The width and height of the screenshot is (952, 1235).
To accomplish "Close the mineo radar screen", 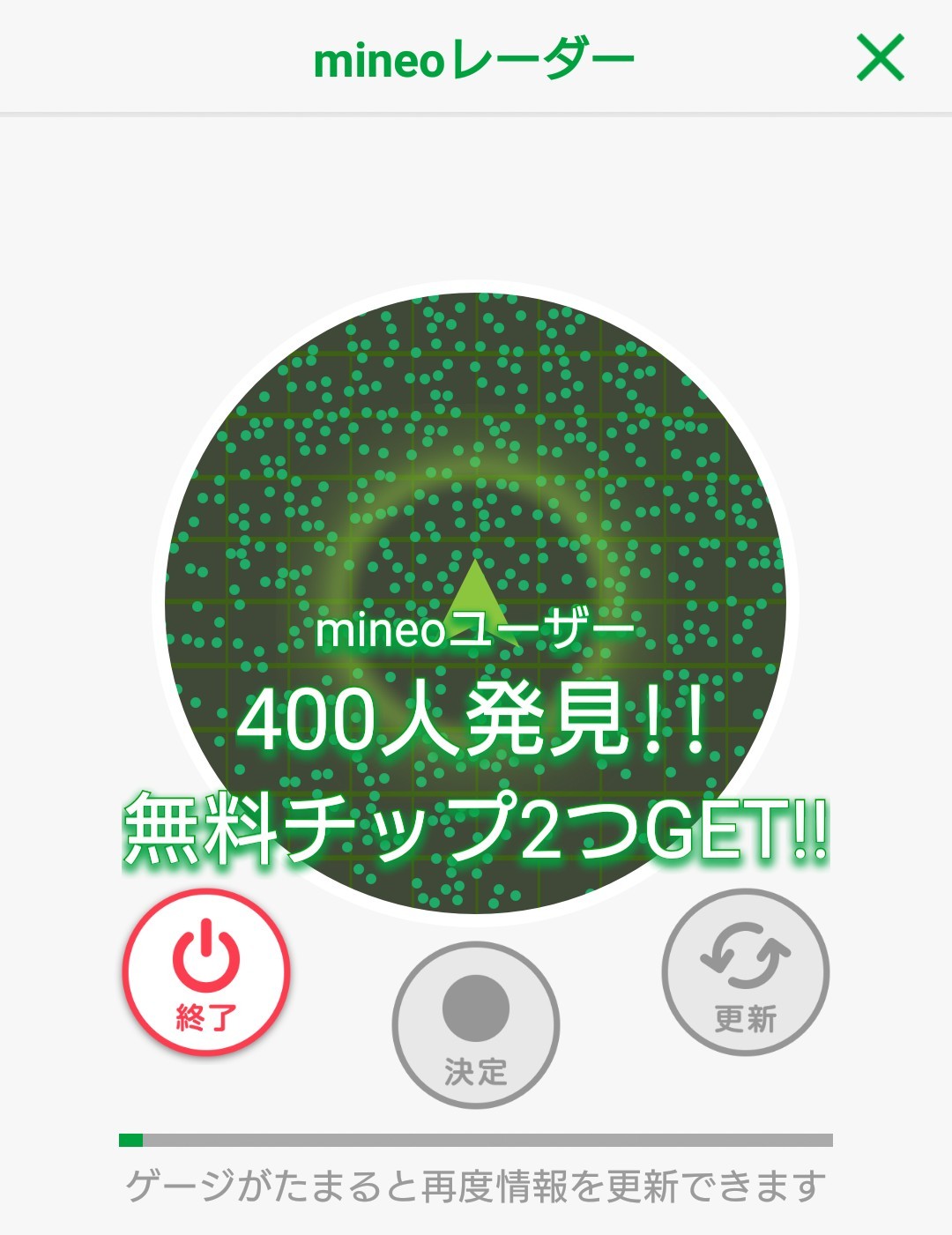I will coord(881,58).
